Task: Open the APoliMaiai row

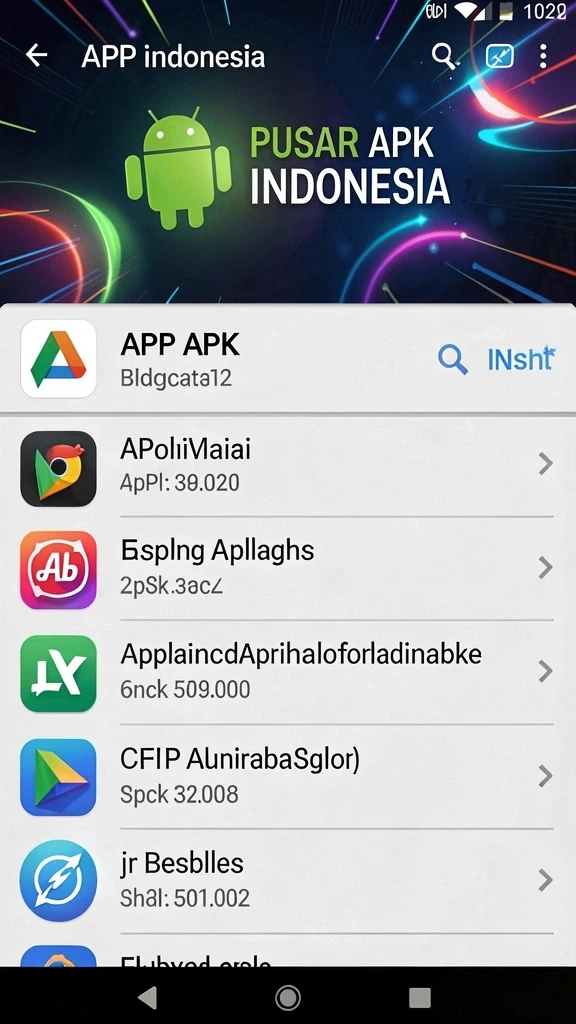Action: 288,464
